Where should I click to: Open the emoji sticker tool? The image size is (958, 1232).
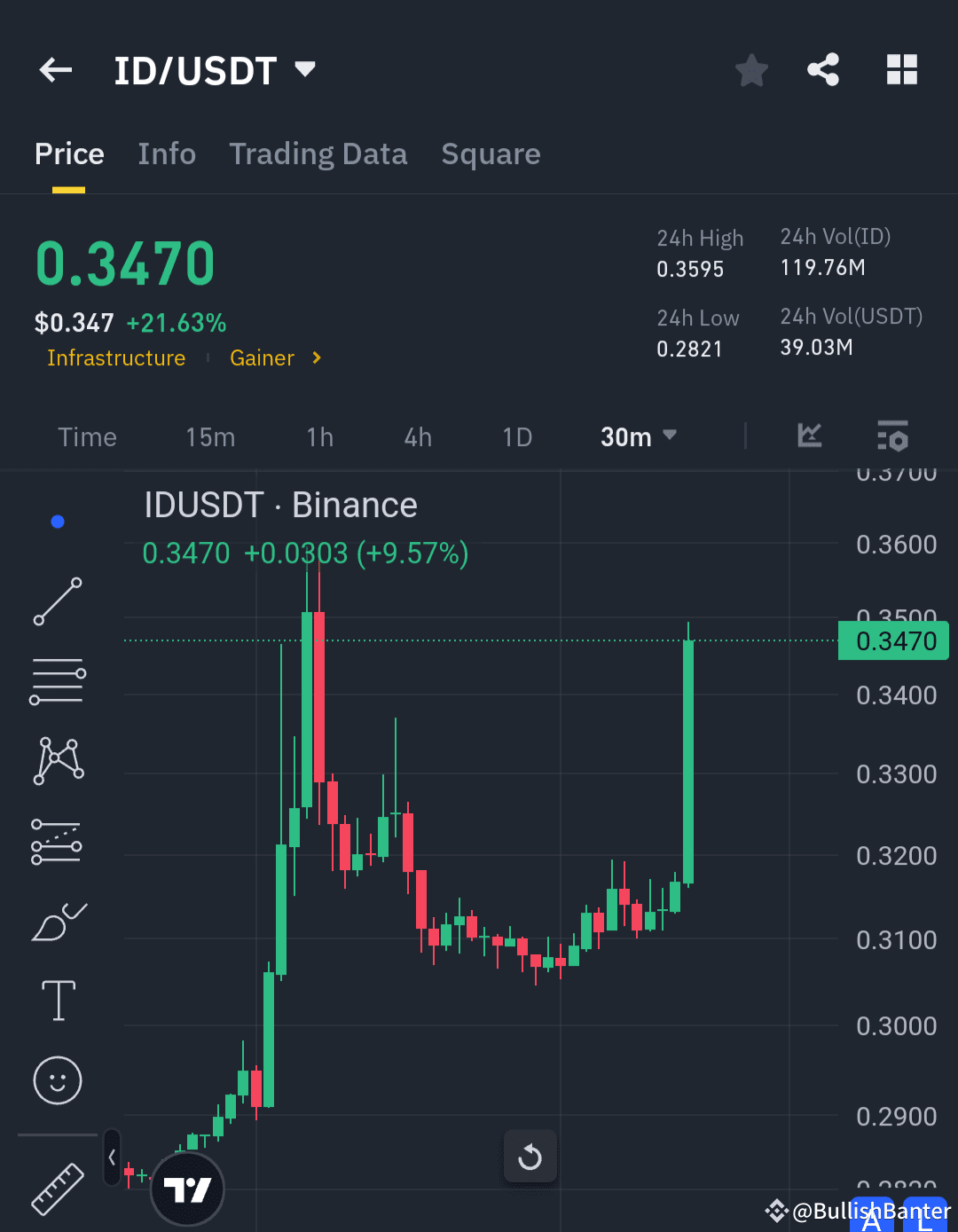click(x=57, y=1081)
